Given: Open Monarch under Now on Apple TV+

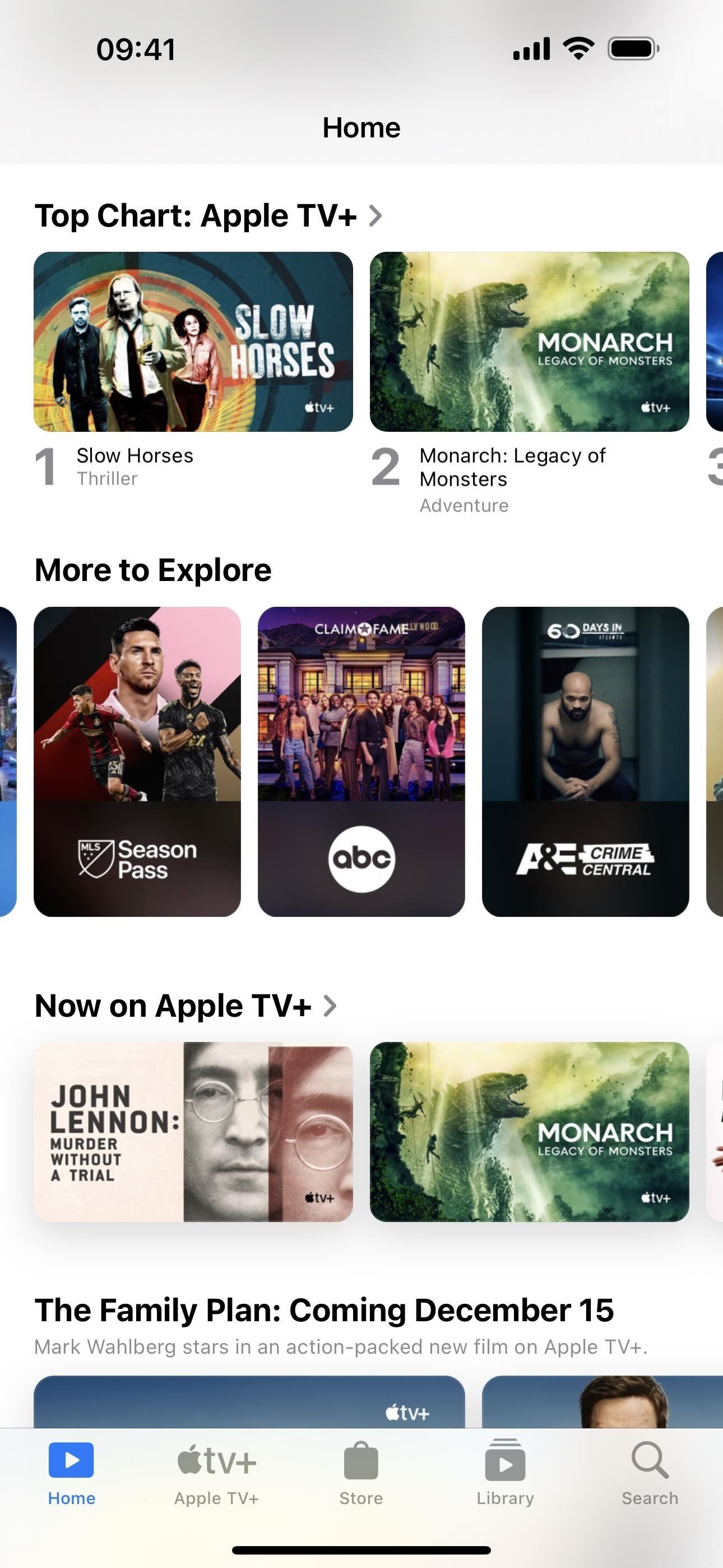Looking at the screenshot, I should (529, 1132).
